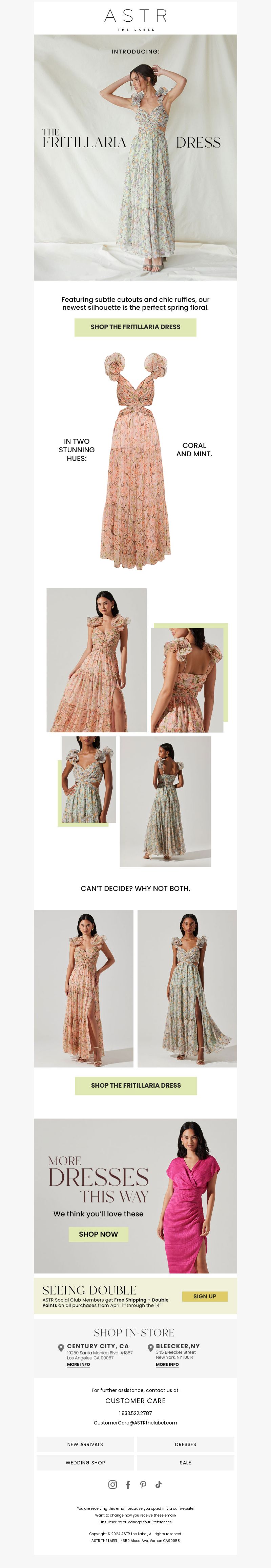Unsubscribe from these emails
Screen dimensions: 271x1568
[x=111, y=1522]
